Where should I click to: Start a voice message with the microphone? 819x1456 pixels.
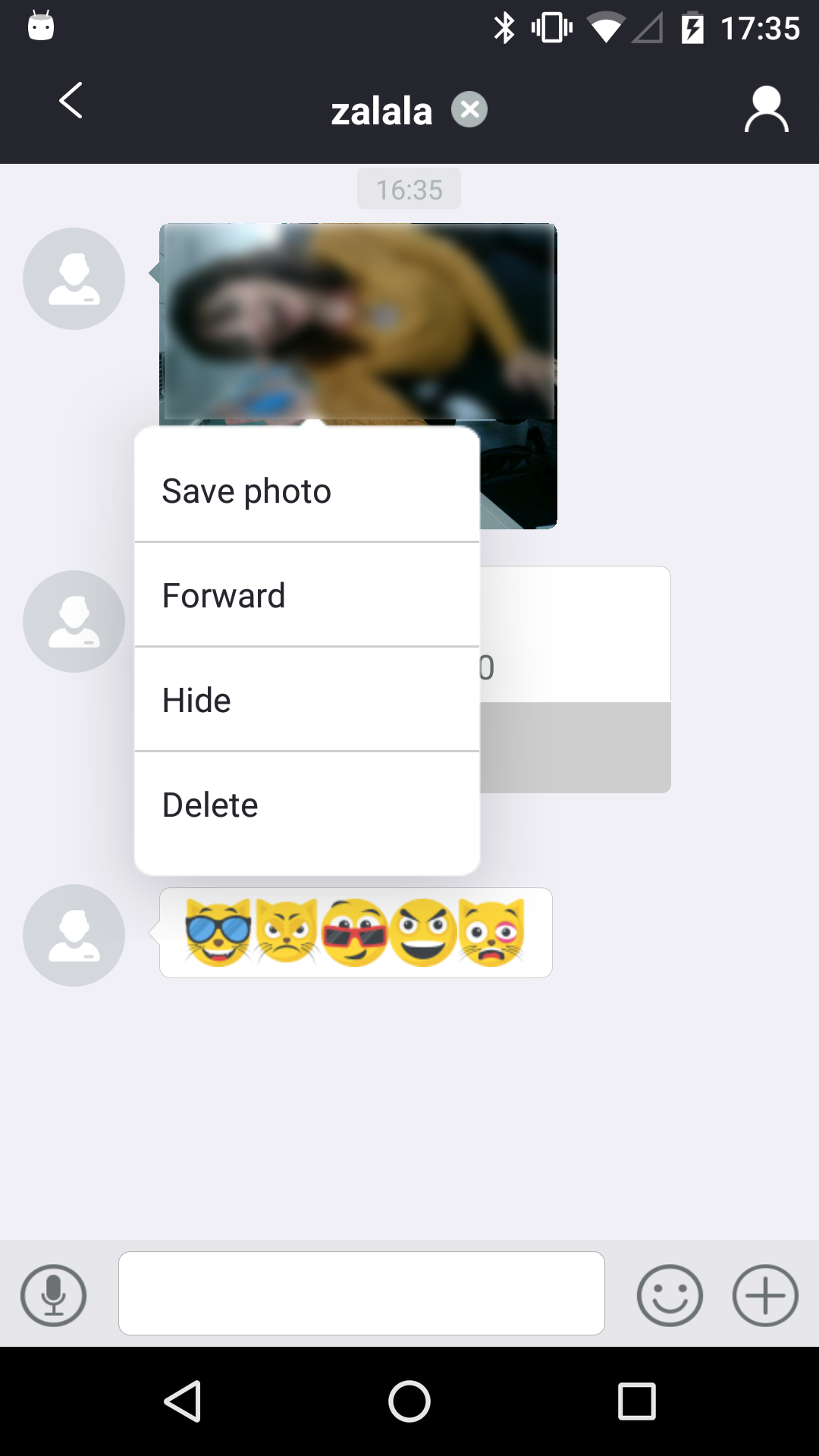point(53,1295)
